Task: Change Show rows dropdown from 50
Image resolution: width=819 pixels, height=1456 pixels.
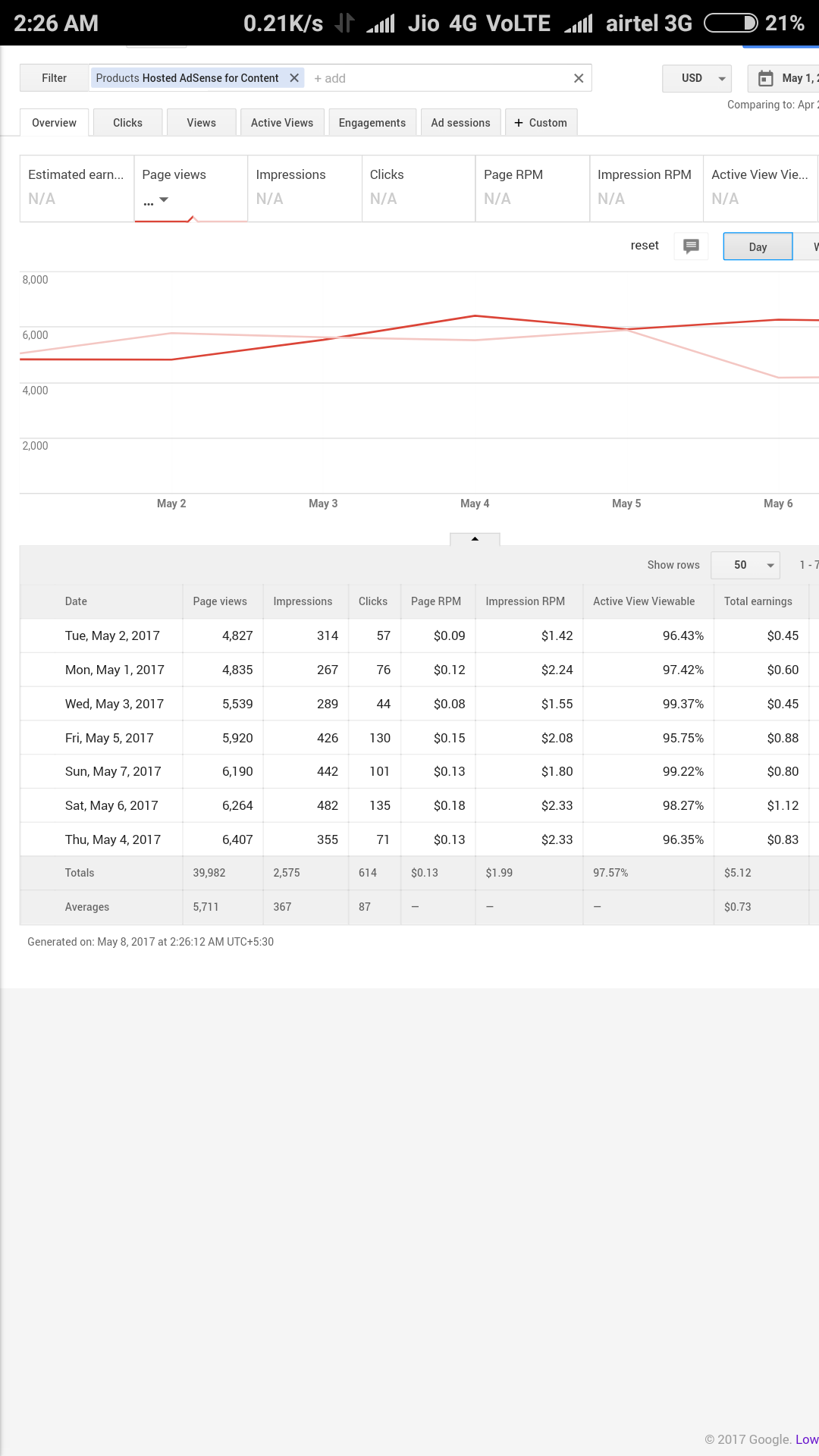Action: (745, 565)
